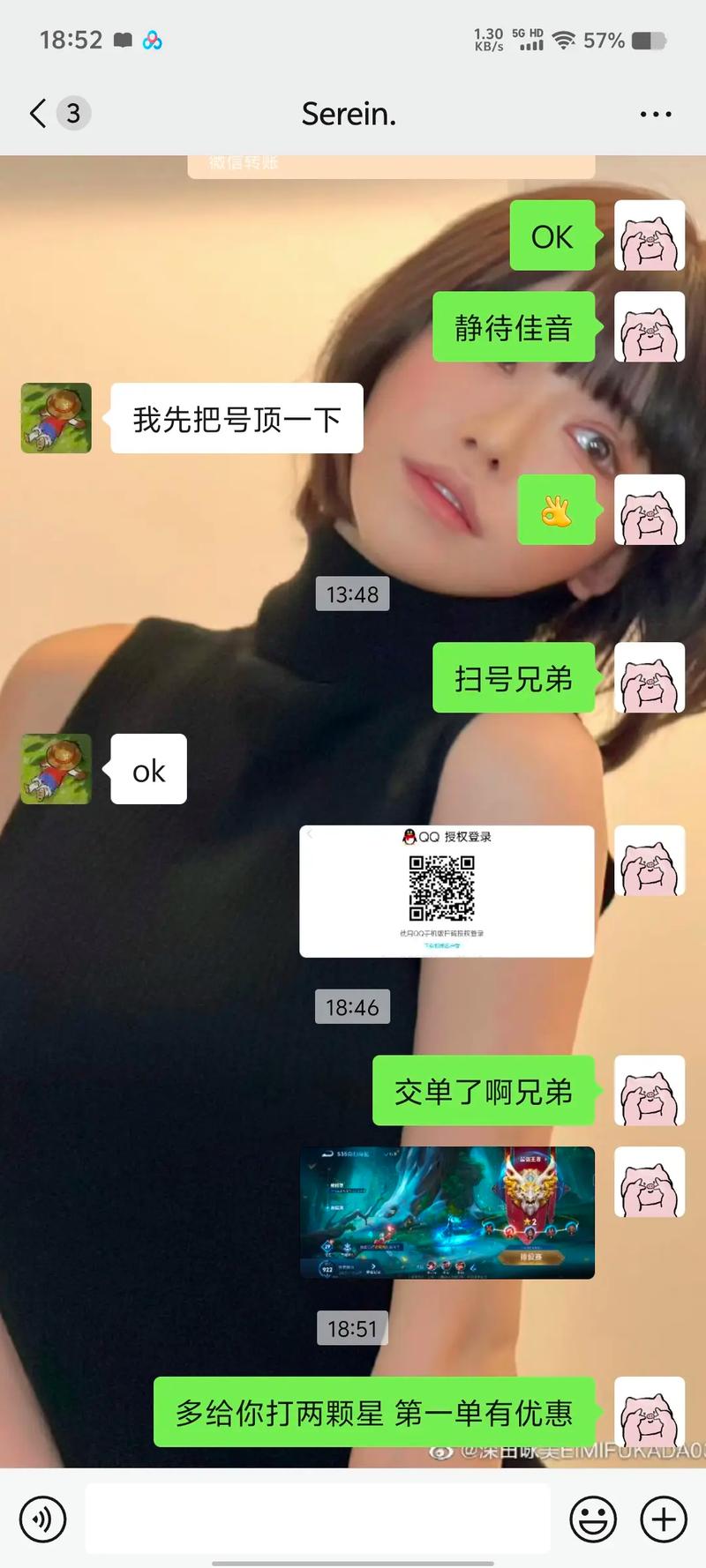Tap the '交单了啊兄弟' message
The width and height of the screenshot is (706, 1568).
[483, 1091]
